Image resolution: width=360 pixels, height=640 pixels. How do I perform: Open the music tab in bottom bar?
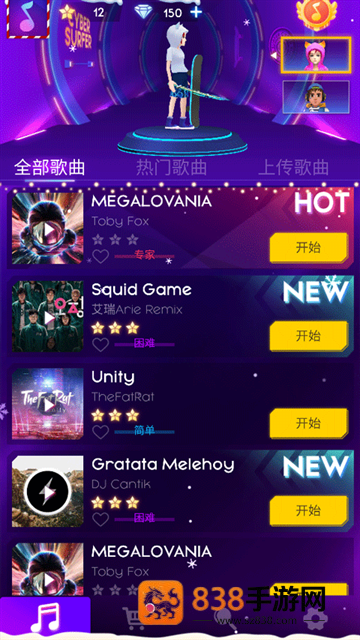point(45,618)
